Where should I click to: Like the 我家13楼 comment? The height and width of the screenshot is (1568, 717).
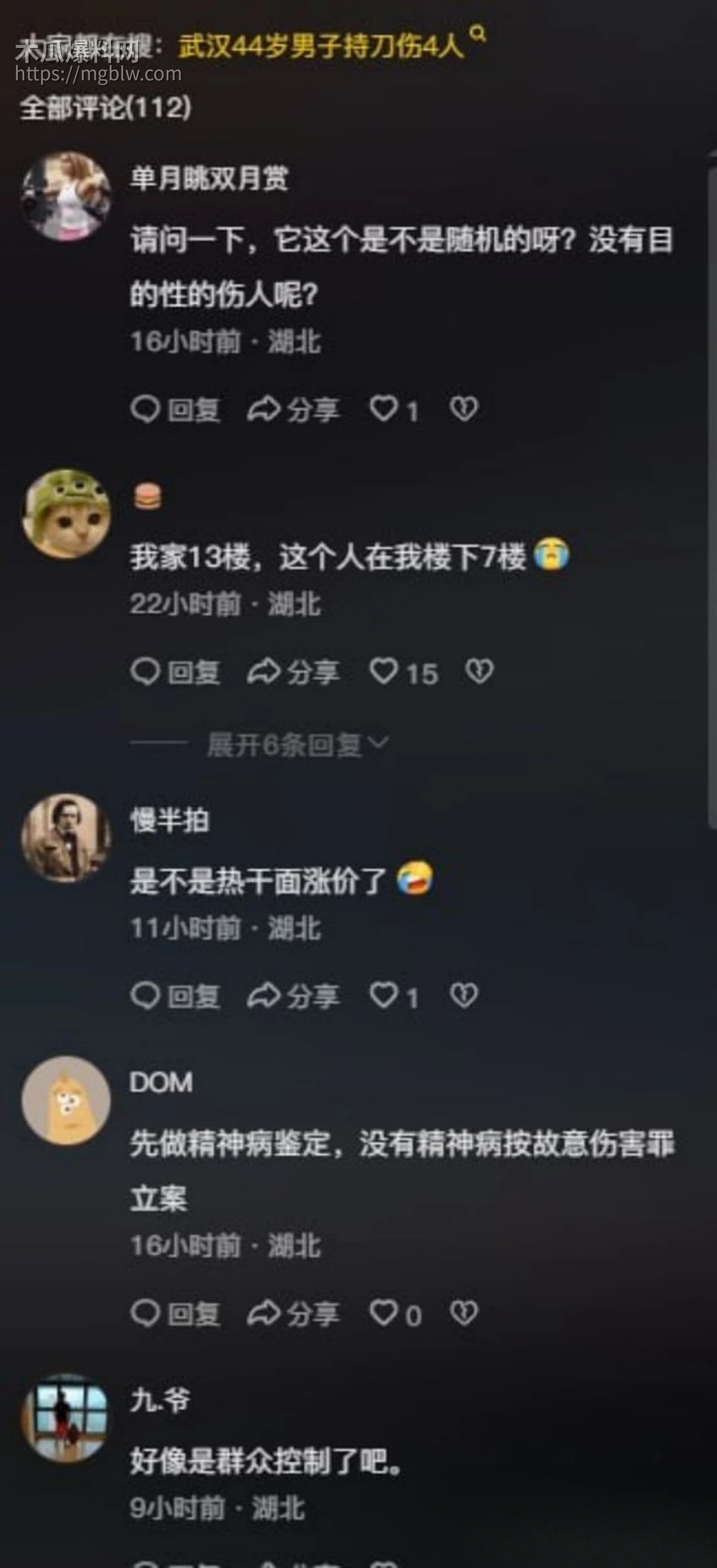click(384, 672)
